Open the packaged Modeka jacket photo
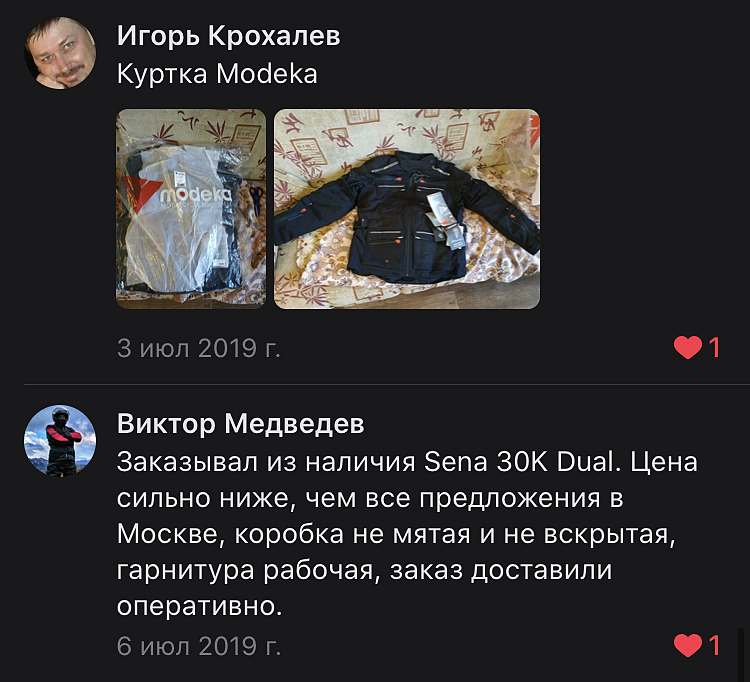Image resolution: width=750 pixels, height=682 pixels. tap(192, 208)
